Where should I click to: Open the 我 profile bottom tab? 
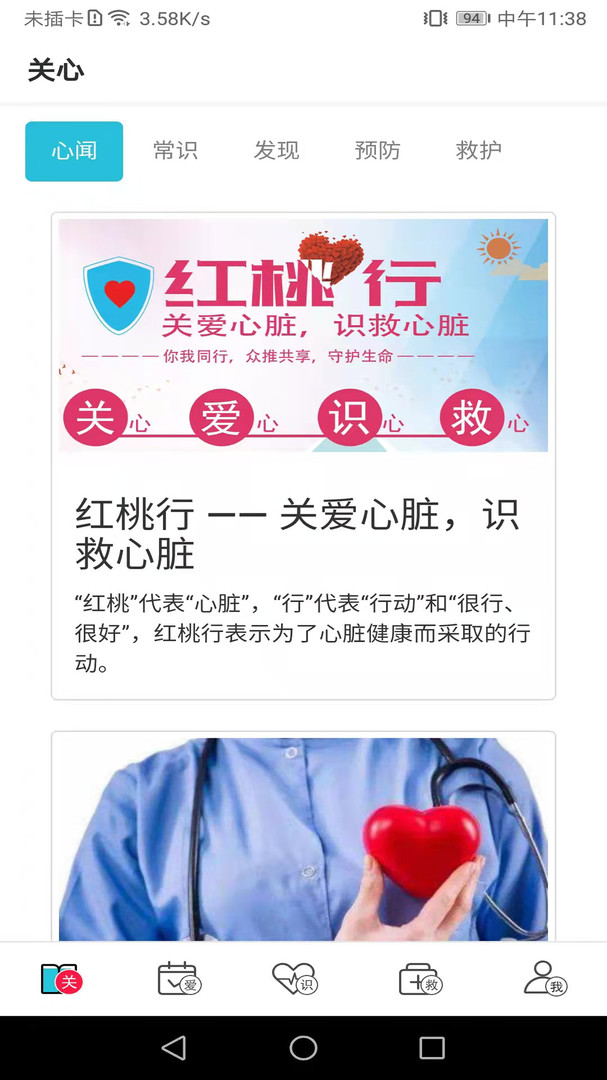click(x=544, y=978)
